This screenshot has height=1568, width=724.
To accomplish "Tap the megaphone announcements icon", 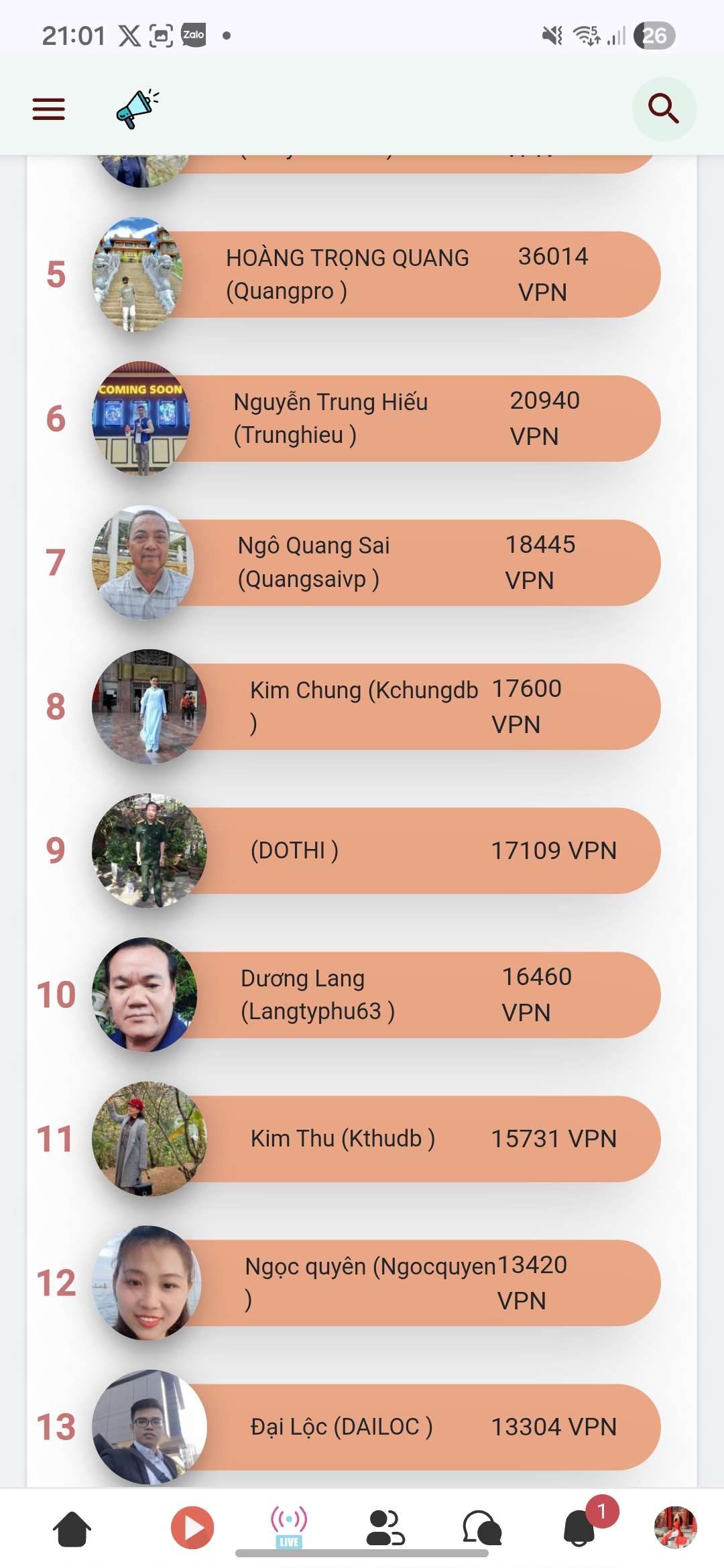I will 137,109.
